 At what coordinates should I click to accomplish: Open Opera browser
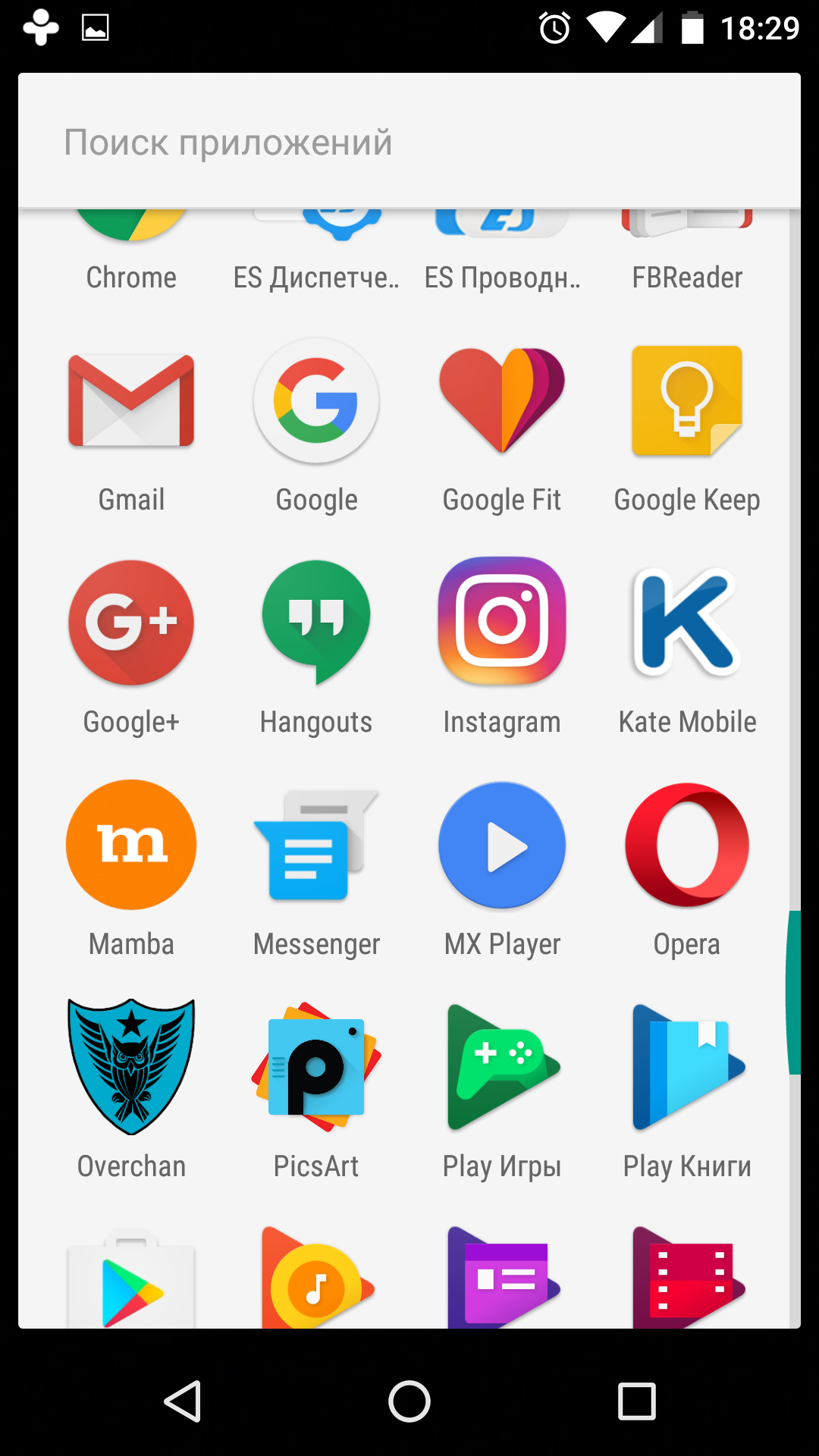point(687,845)
